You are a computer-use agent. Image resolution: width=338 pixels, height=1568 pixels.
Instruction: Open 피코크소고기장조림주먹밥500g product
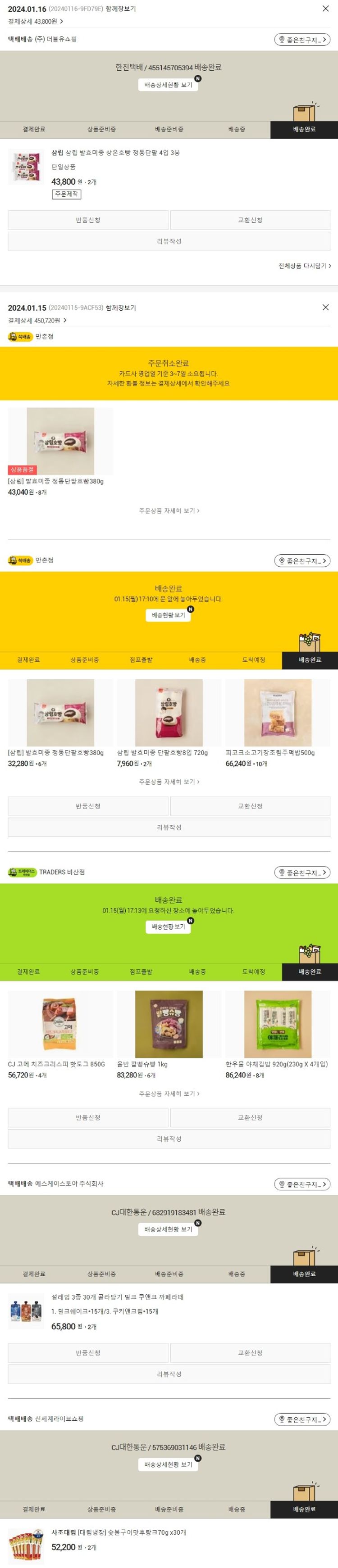tap(277, 713)
